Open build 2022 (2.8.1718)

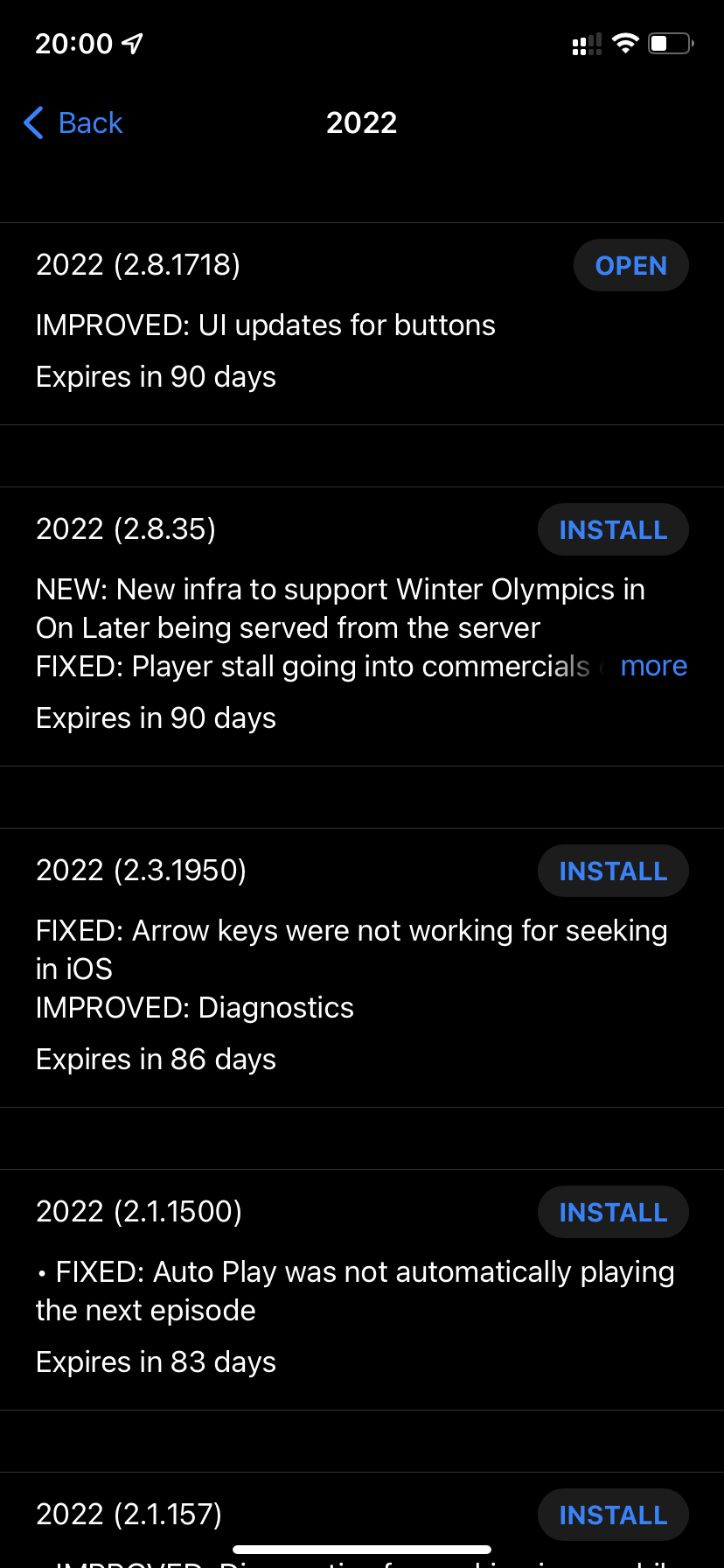[x=630, y=265]
